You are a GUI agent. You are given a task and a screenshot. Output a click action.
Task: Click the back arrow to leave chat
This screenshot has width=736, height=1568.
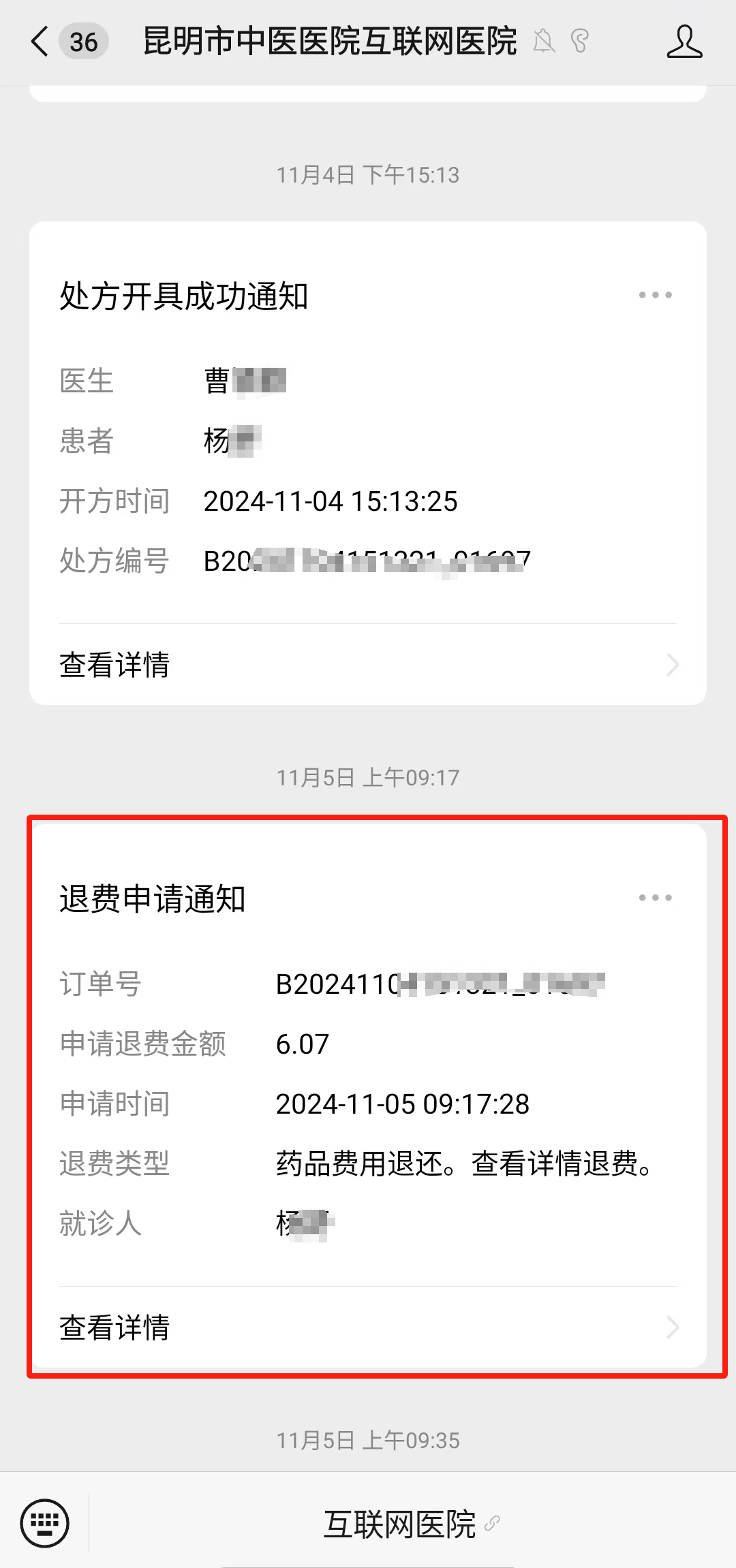39,42
